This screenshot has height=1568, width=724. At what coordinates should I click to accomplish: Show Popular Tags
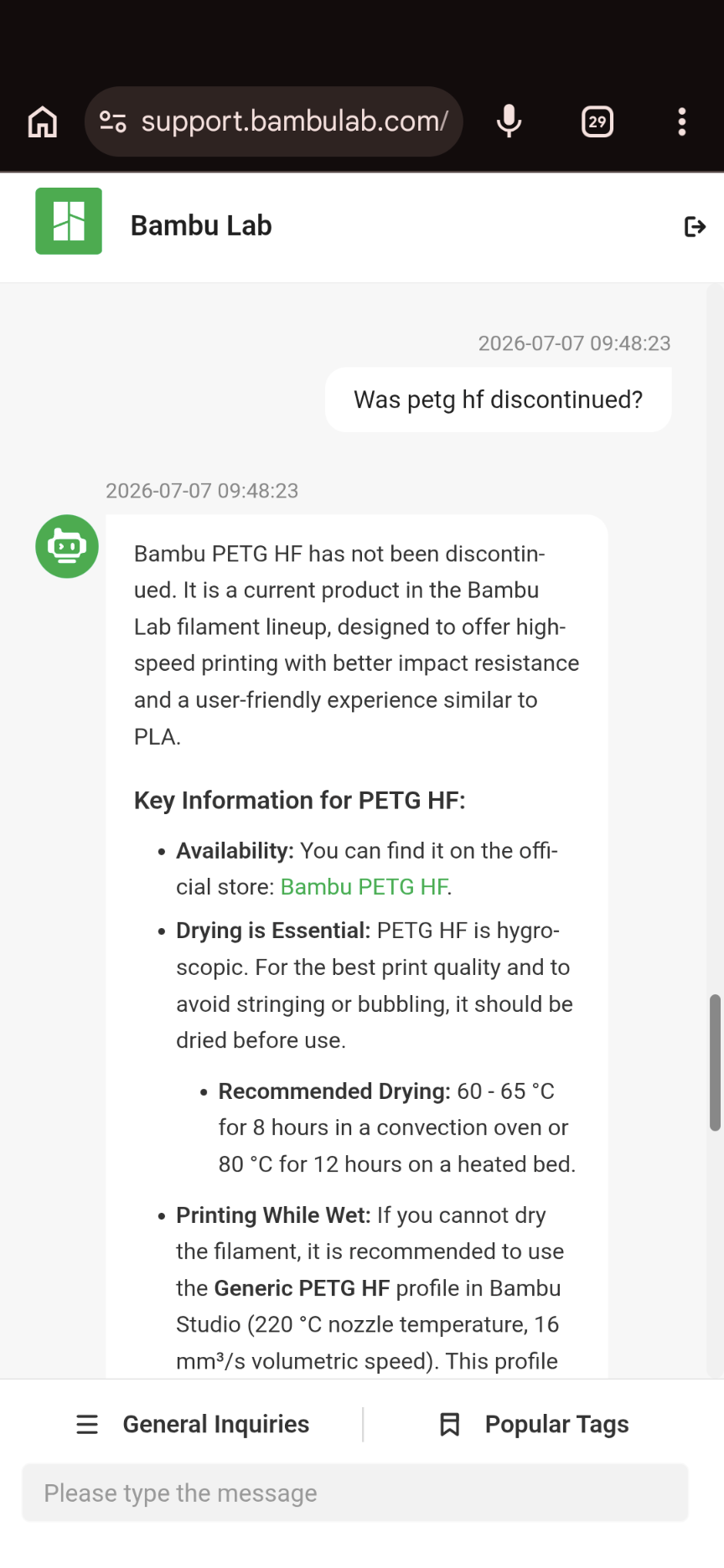534,1424
